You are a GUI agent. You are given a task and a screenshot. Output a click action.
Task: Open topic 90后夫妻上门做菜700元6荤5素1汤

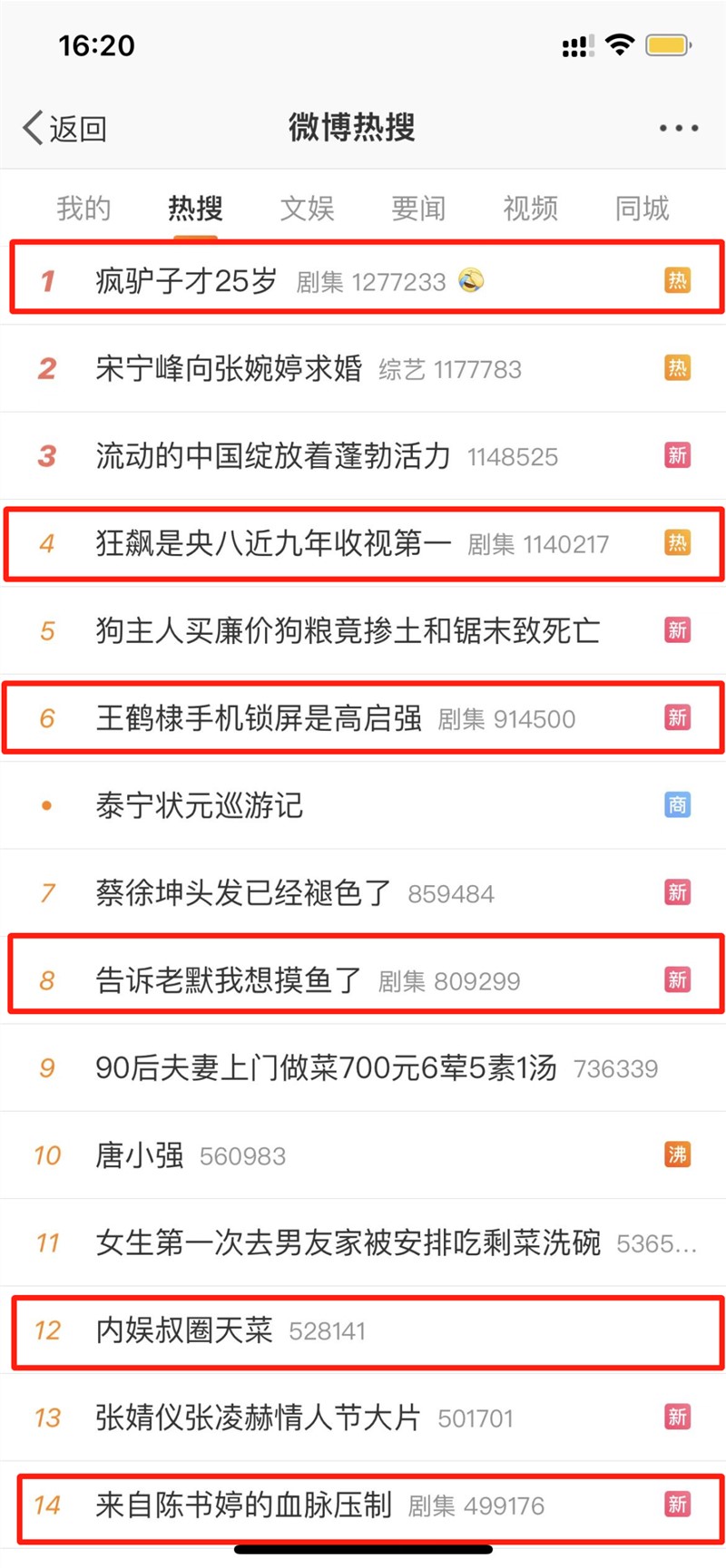coord(363,1067)
